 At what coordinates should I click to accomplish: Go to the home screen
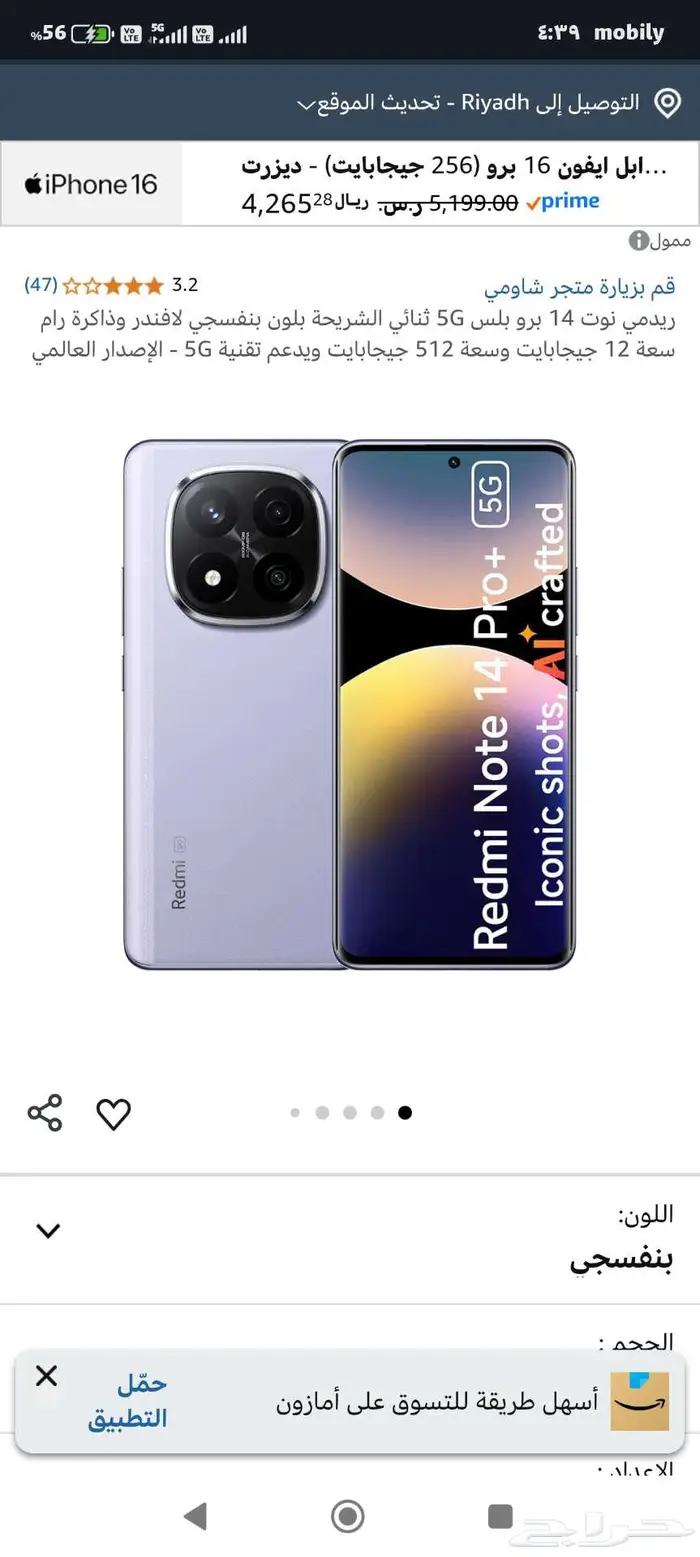tap(348, 1516)
